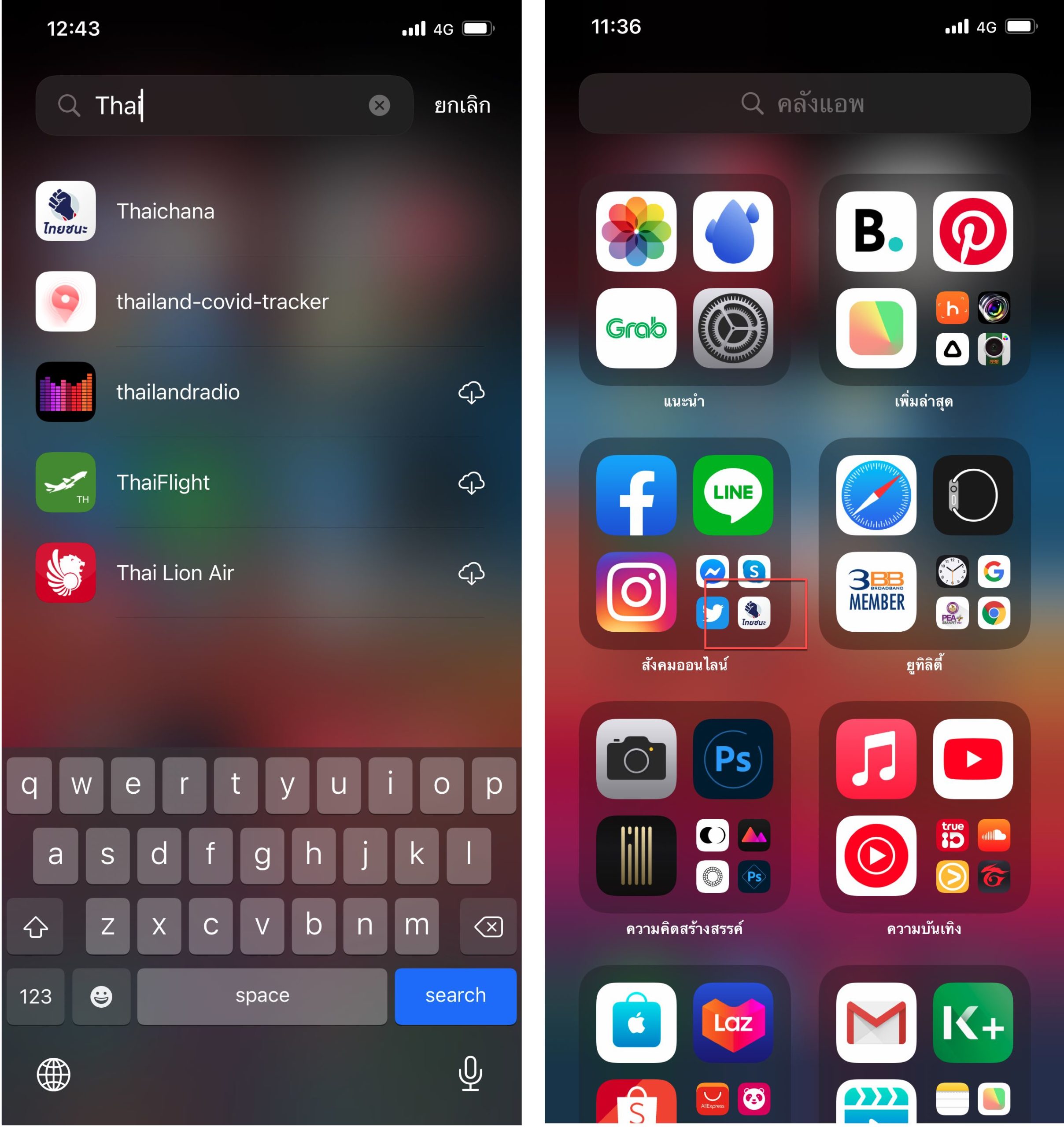The image size is (1064, 1127).
Task: Launch the LINE app
Action: 732,495
